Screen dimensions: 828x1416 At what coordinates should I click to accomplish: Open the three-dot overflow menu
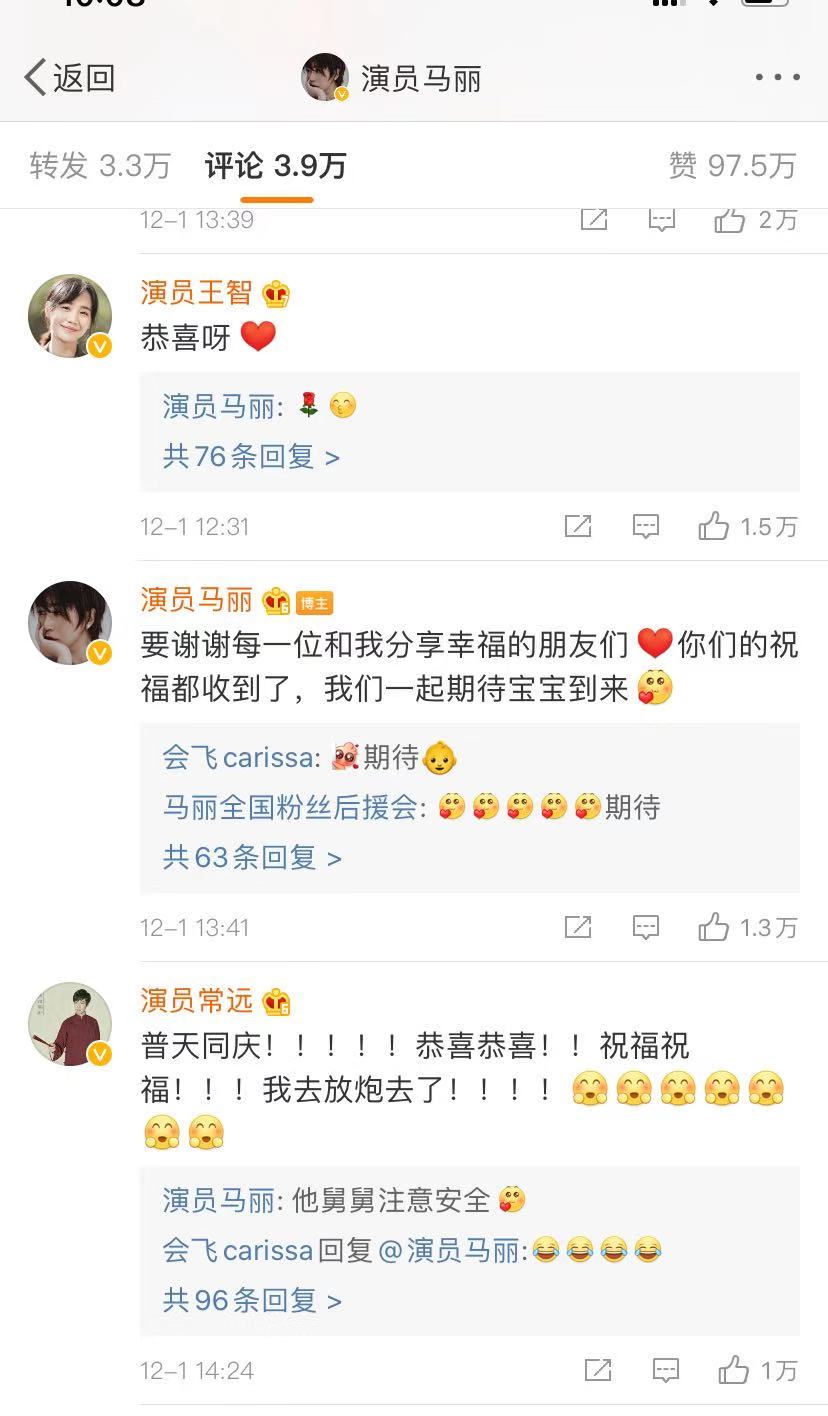click(x=777, y=78)
